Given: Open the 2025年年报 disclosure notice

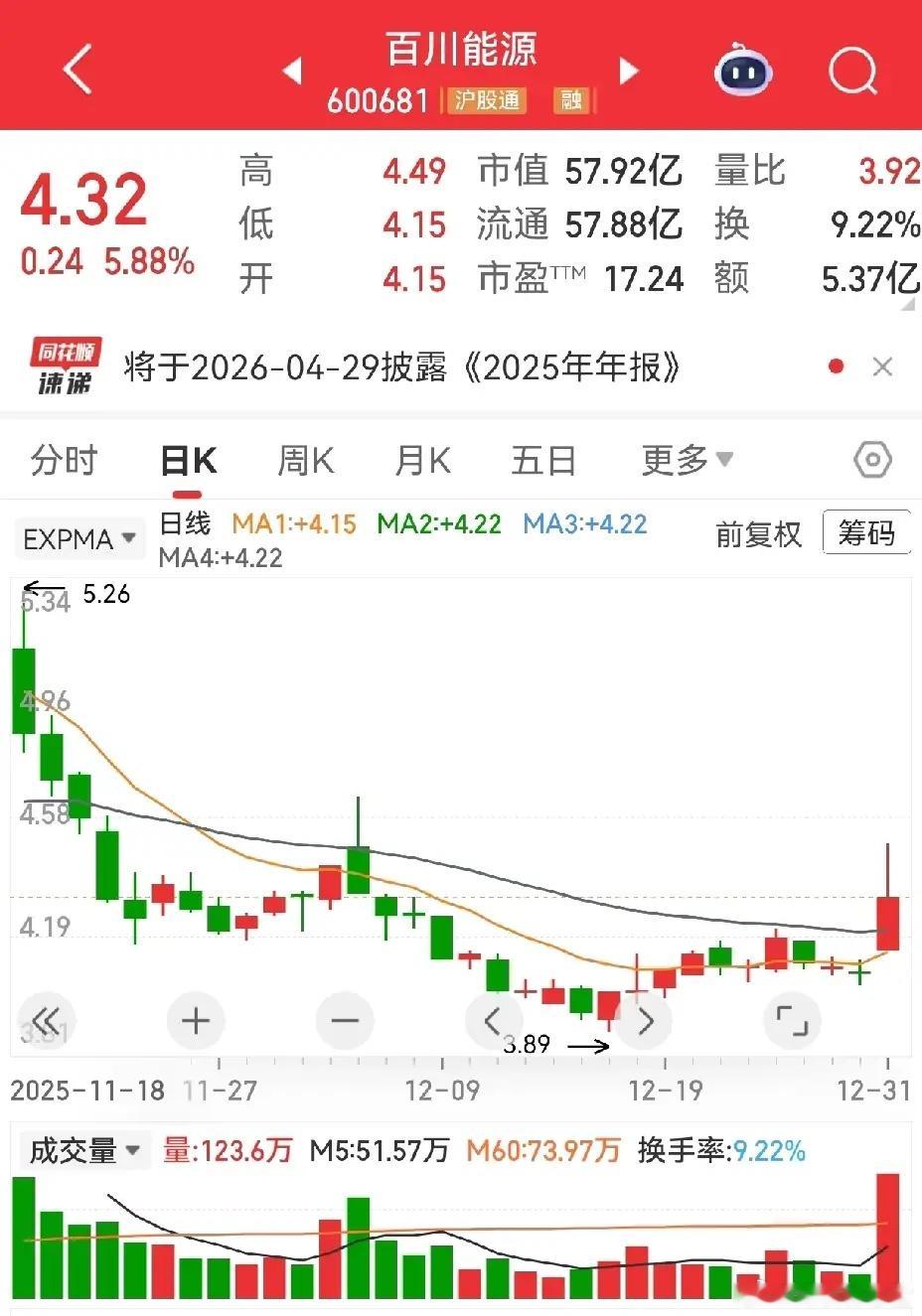Looking at the screenshot, I should pos(401,367).
